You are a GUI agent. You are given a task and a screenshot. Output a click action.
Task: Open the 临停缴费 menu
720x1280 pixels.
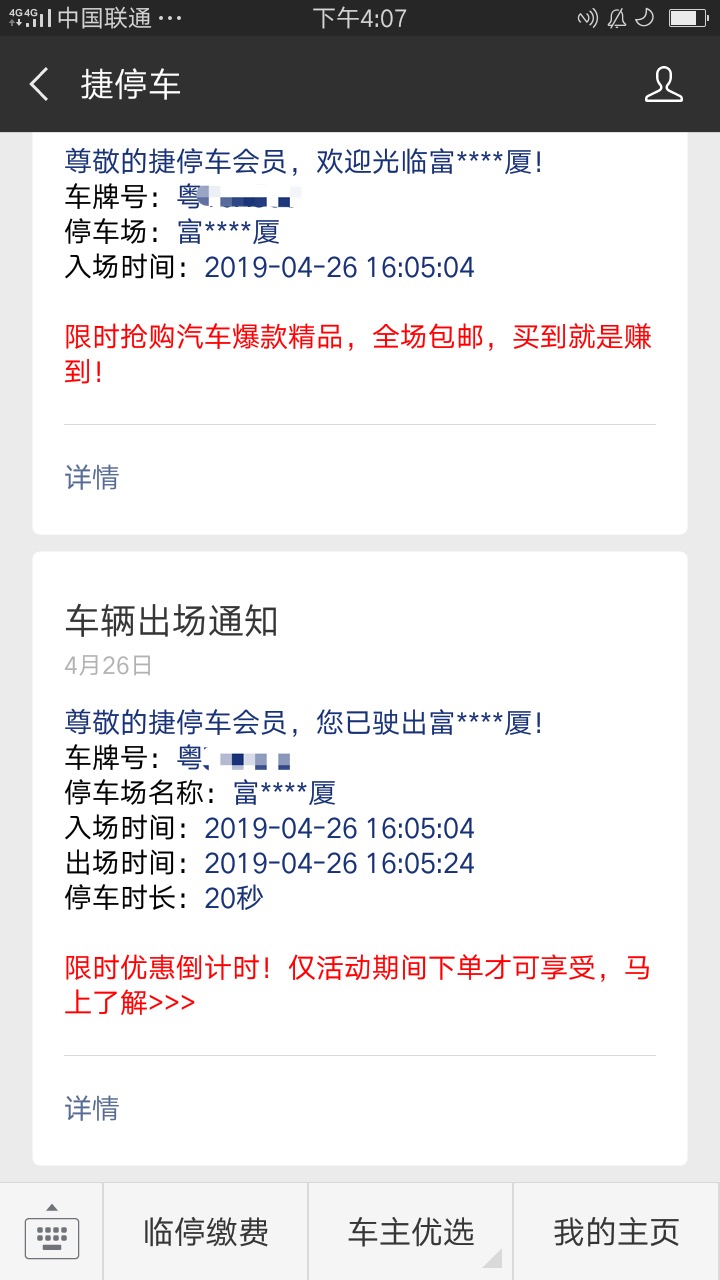[206, 1232]
